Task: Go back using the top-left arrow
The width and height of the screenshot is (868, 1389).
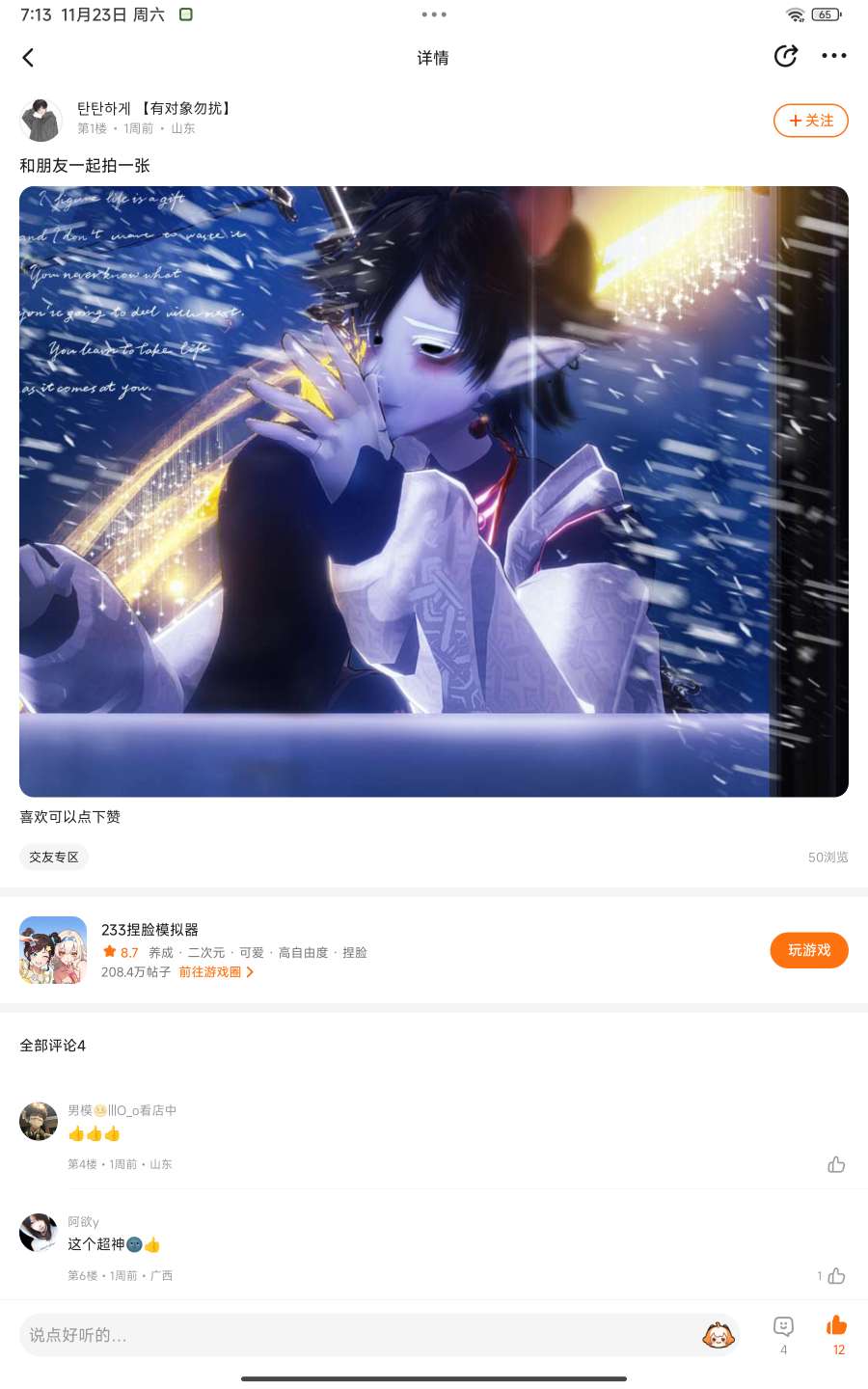Action: pyautogui.click(x=28, y=58)
